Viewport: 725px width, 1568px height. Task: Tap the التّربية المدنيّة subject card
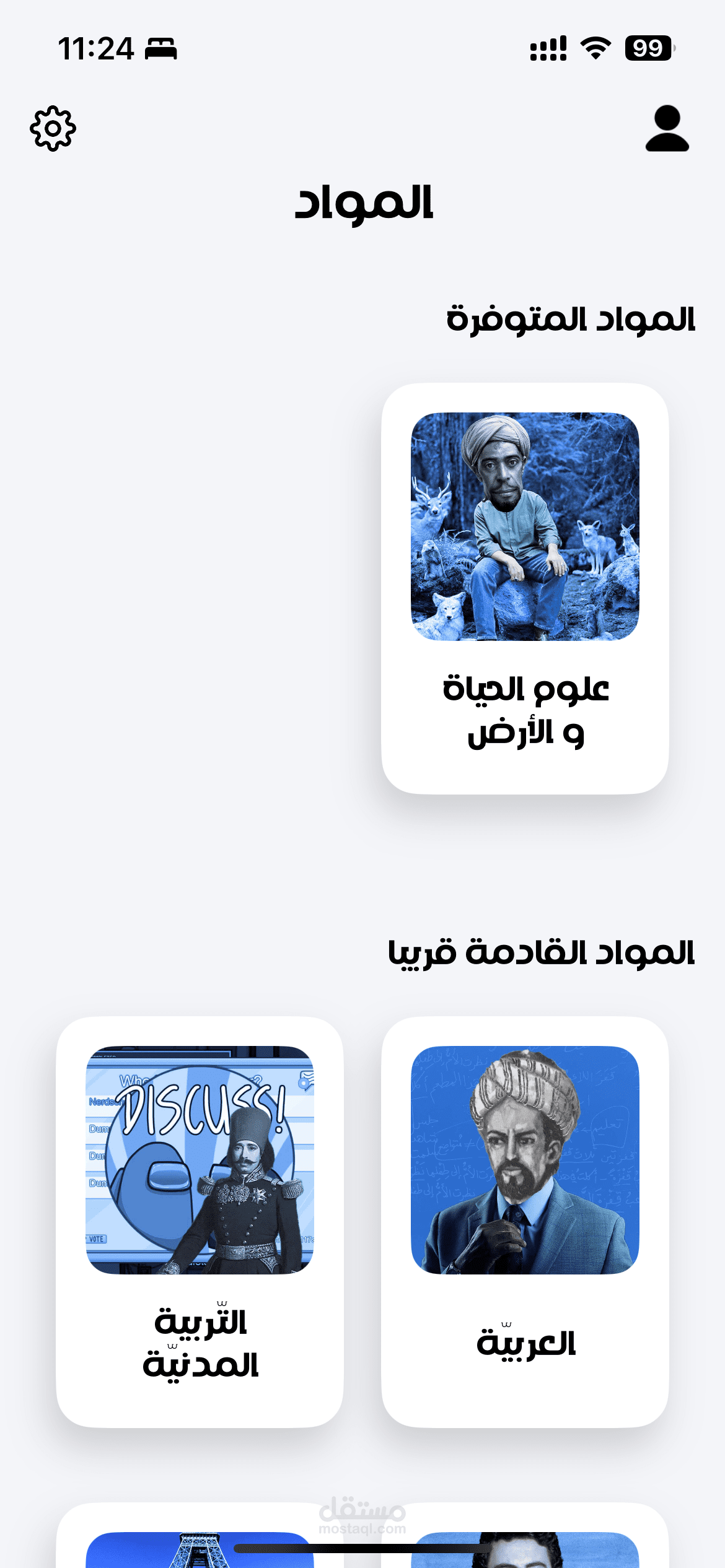[x=200, y=1222]
